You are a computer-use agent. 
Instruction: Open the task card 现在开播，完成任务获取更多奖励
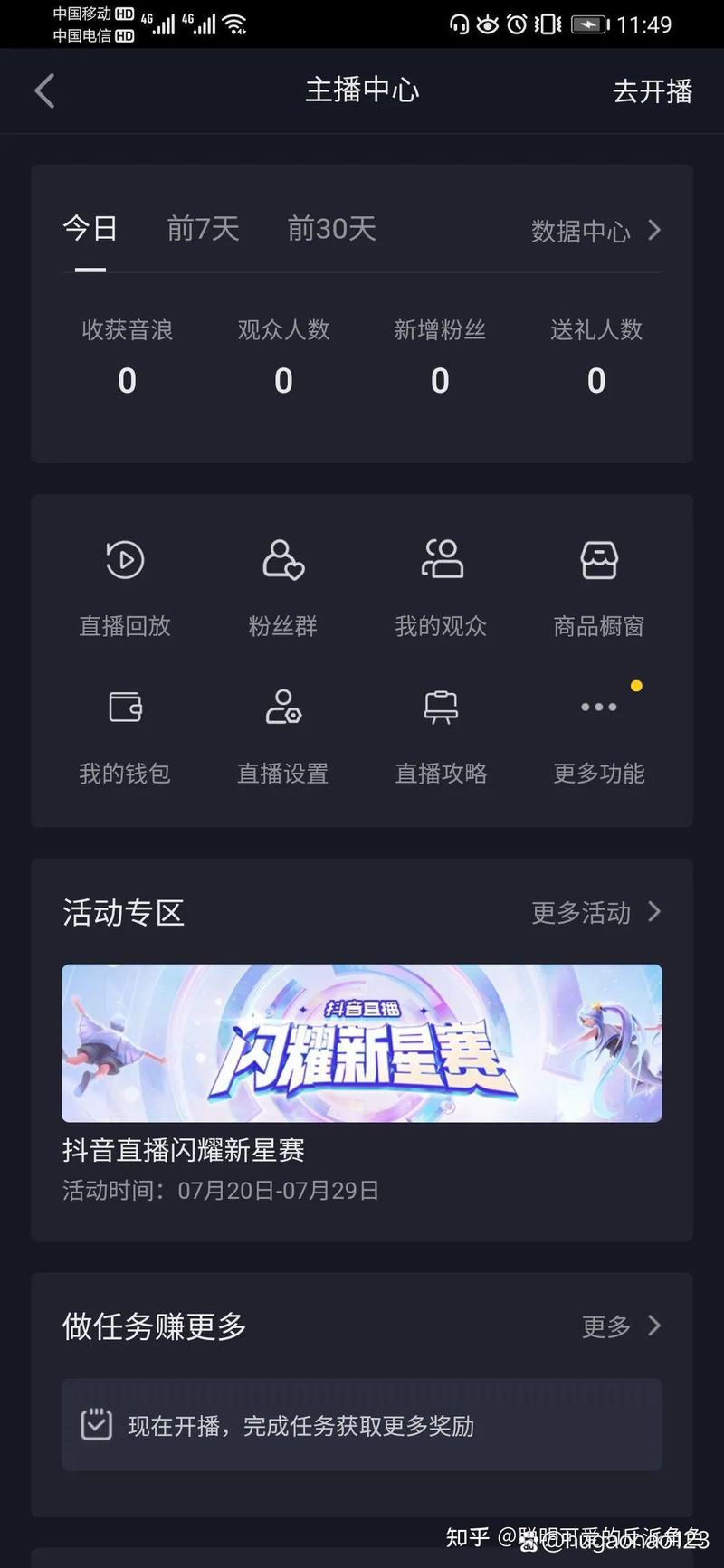click(x=362, y=1425)
